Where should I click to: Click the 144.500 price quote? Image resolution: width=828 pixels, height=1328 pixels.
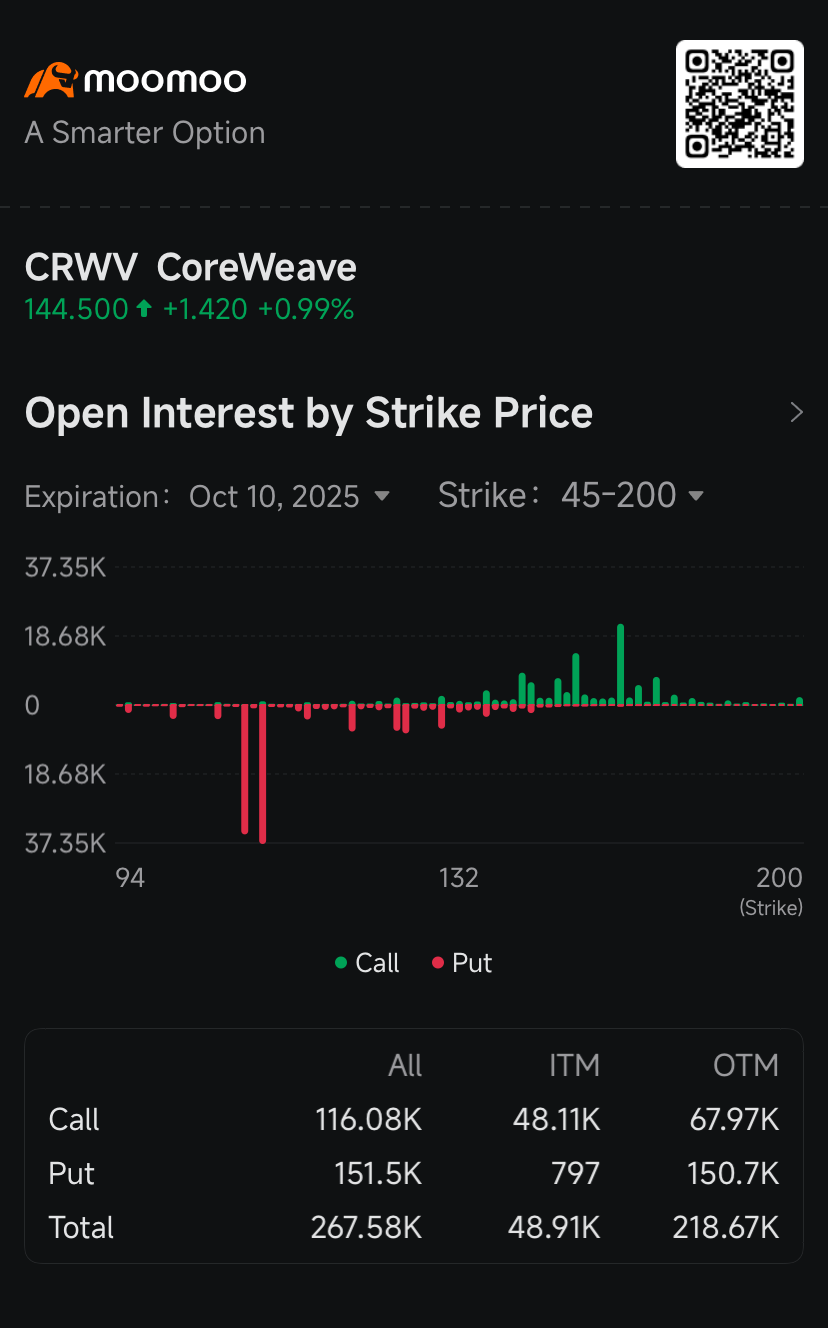pyautogui.click(x=76, y=309)
